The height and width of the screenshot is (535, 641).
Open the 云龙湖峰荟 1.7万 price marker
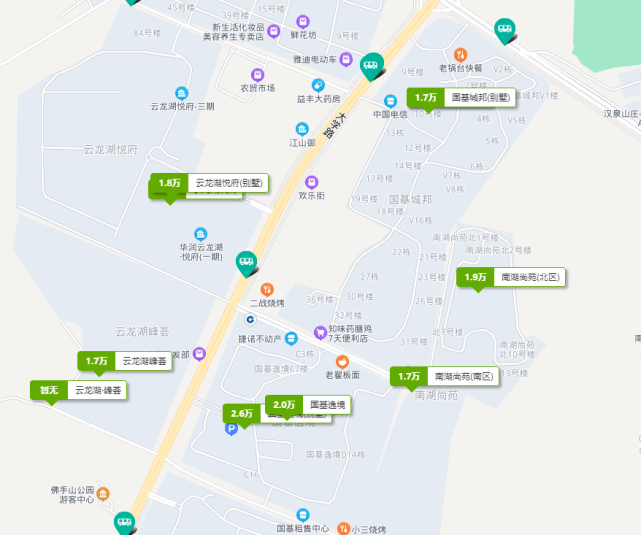pos(124,361)
